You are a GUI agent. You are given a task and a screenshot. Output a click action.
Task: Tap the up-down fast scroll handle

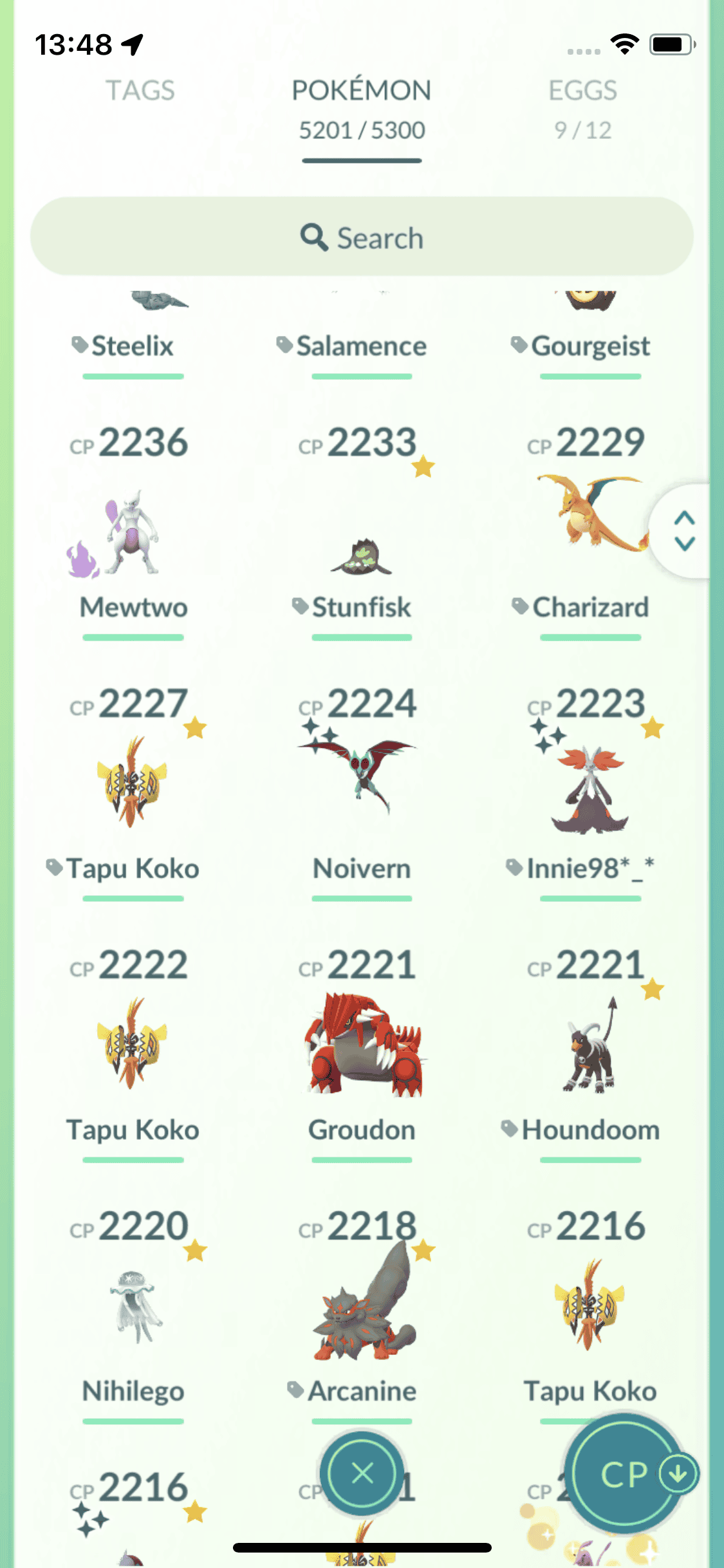[x=684, y=531]
